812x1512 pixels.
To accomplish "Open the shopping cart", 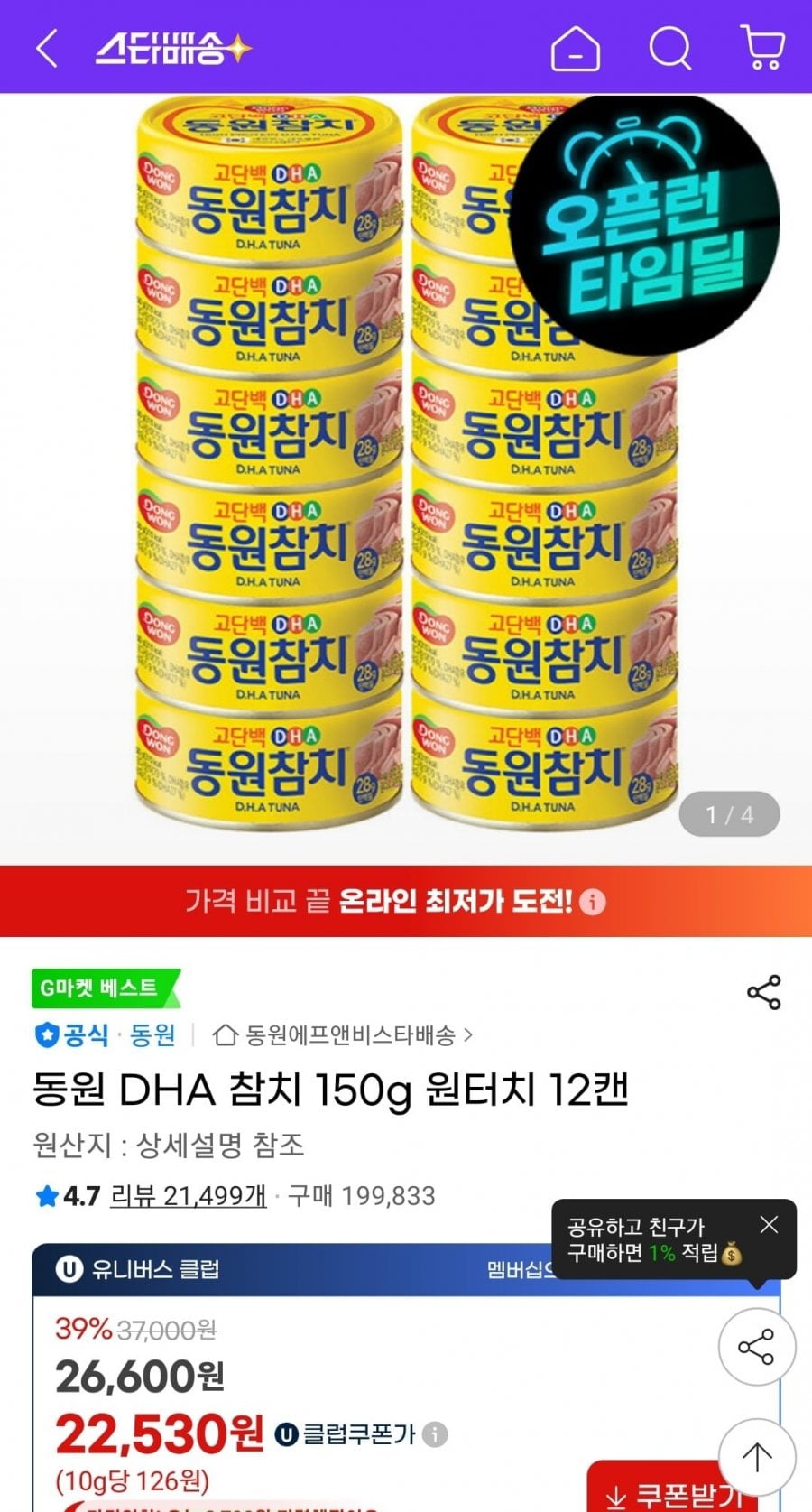I will [x=762, y=48].
